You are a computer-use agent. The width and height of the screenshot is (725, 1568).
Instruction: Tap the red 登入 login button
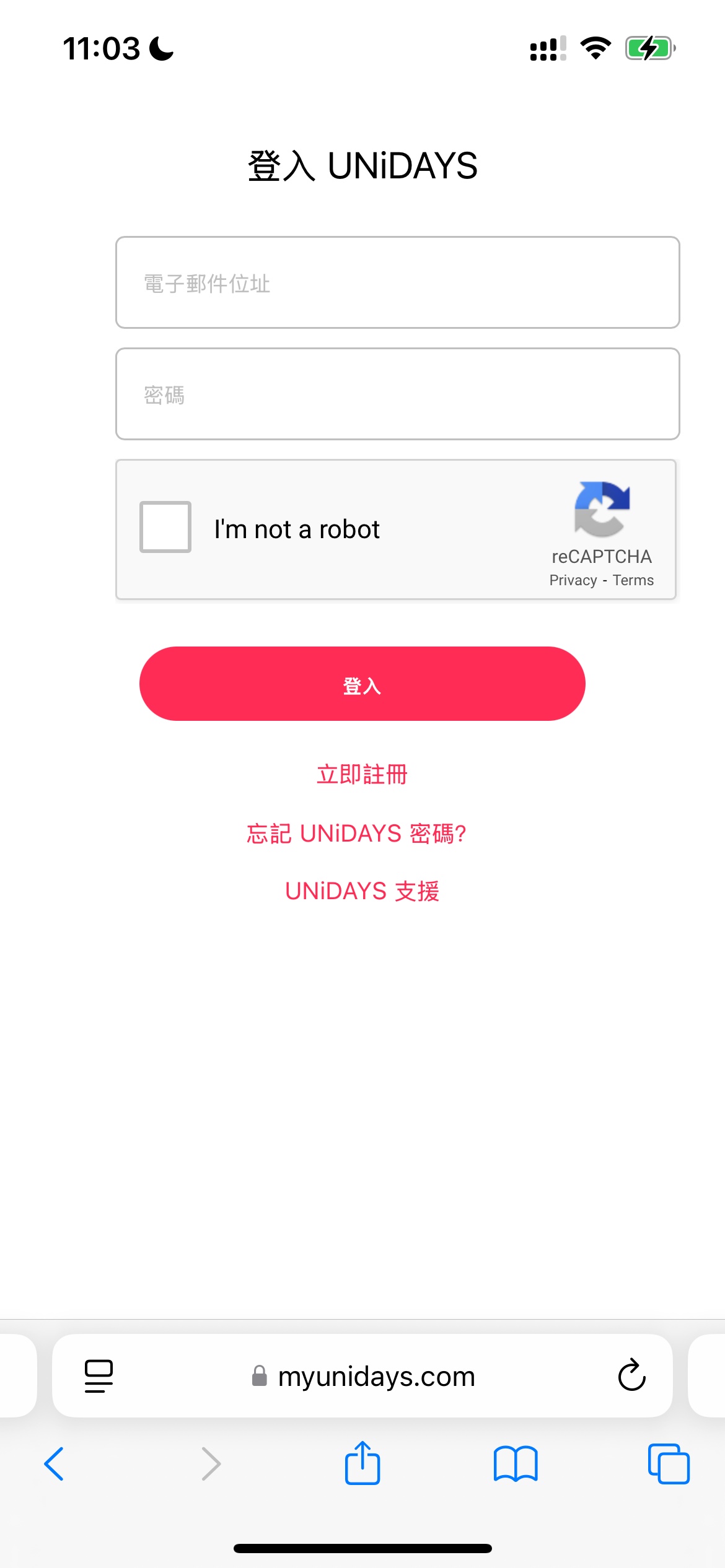click(x=362, y=684)
